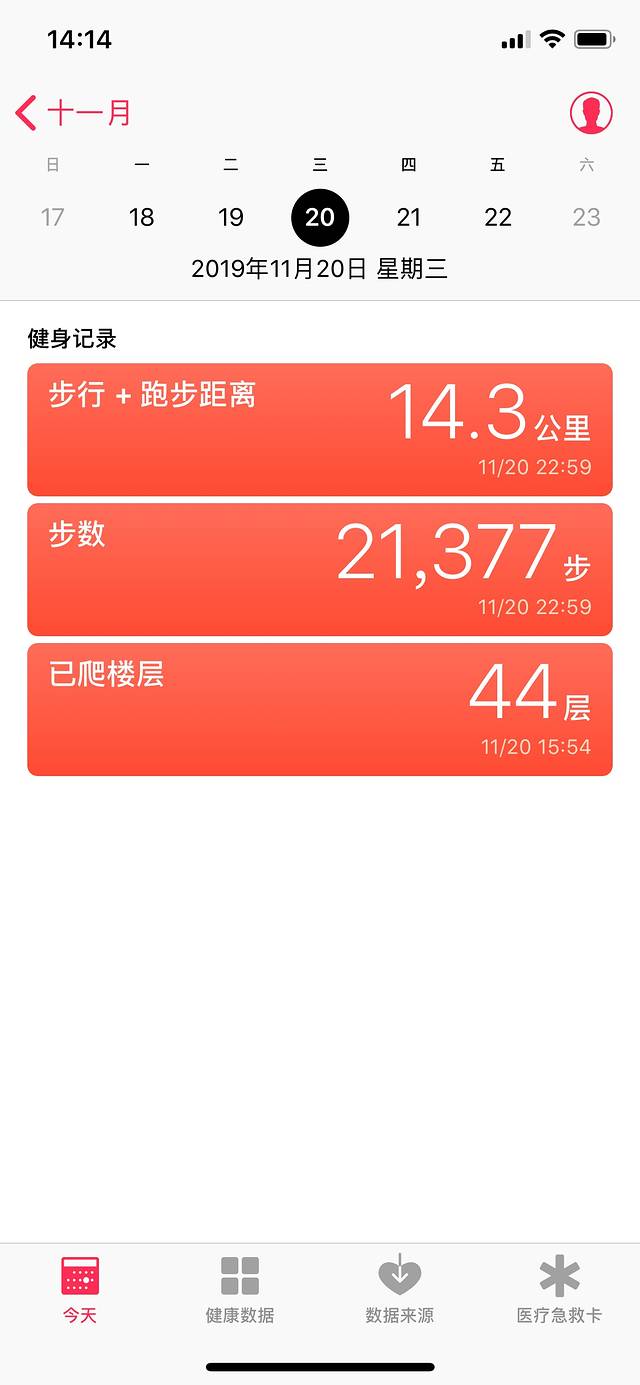Open the profile avatar icon
Screen dimensions: 640x1385
591,114
